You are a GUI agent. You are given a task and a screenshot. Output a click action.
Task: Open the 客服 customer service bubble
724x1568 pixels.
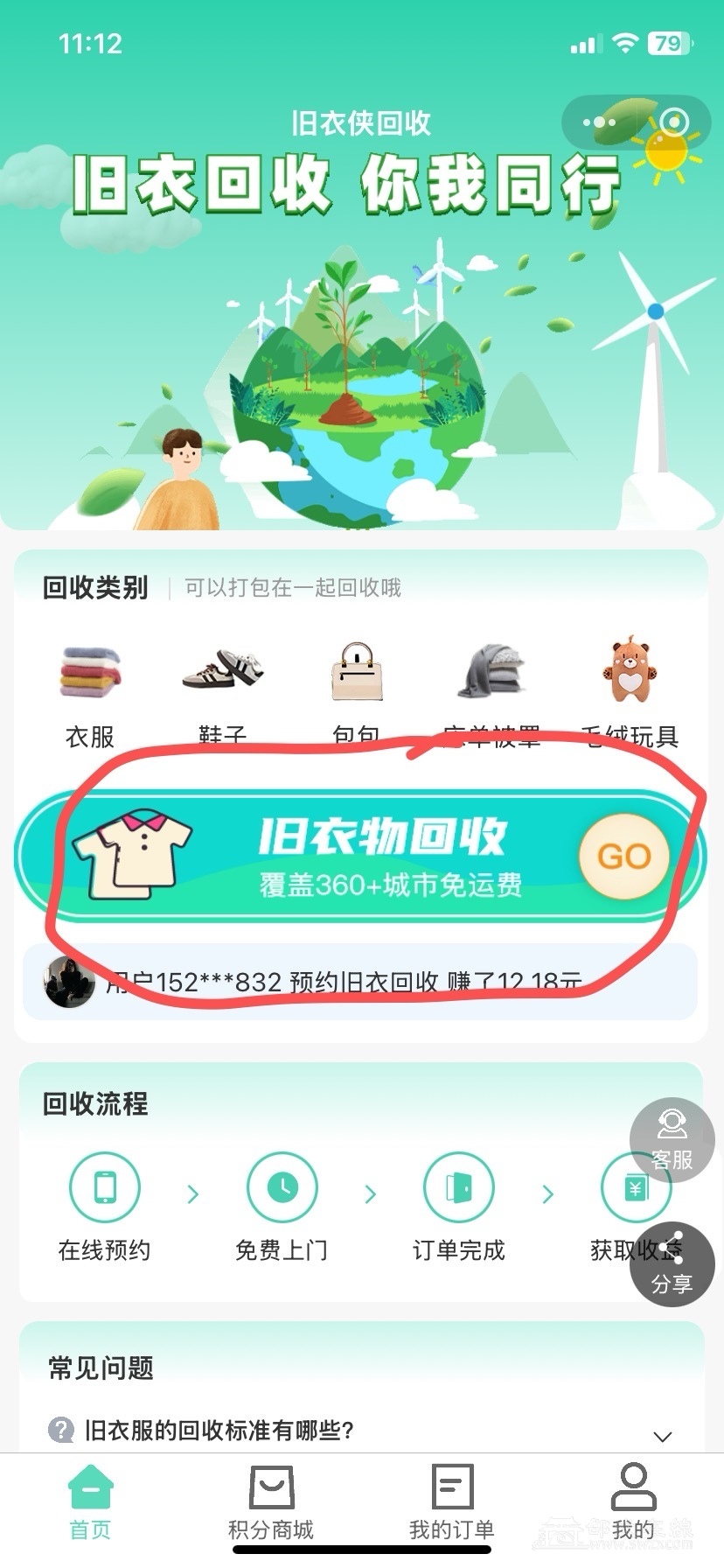[672, 1139]
